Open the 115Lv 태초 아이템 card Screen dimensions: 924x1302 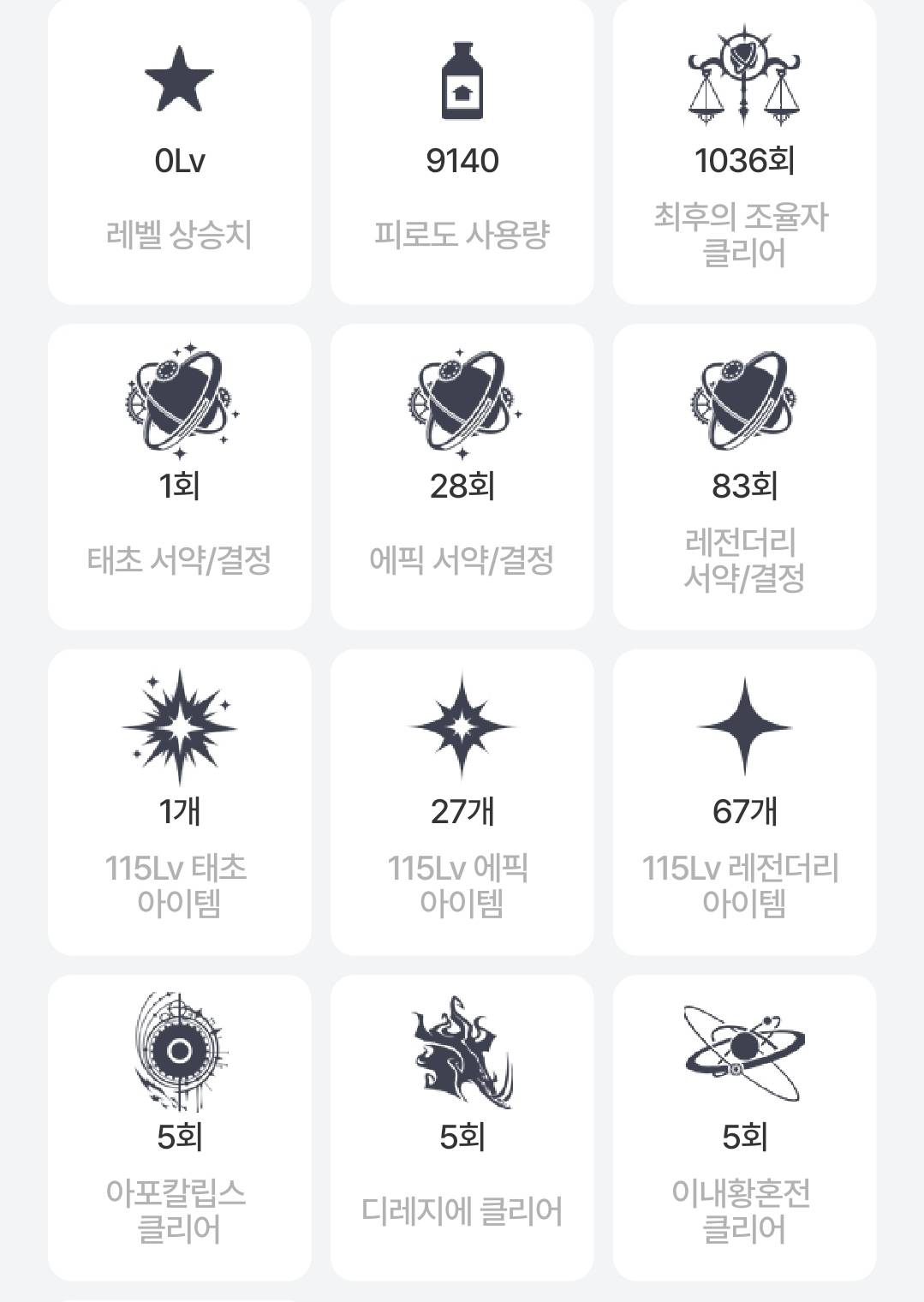[x=179, y=803]
